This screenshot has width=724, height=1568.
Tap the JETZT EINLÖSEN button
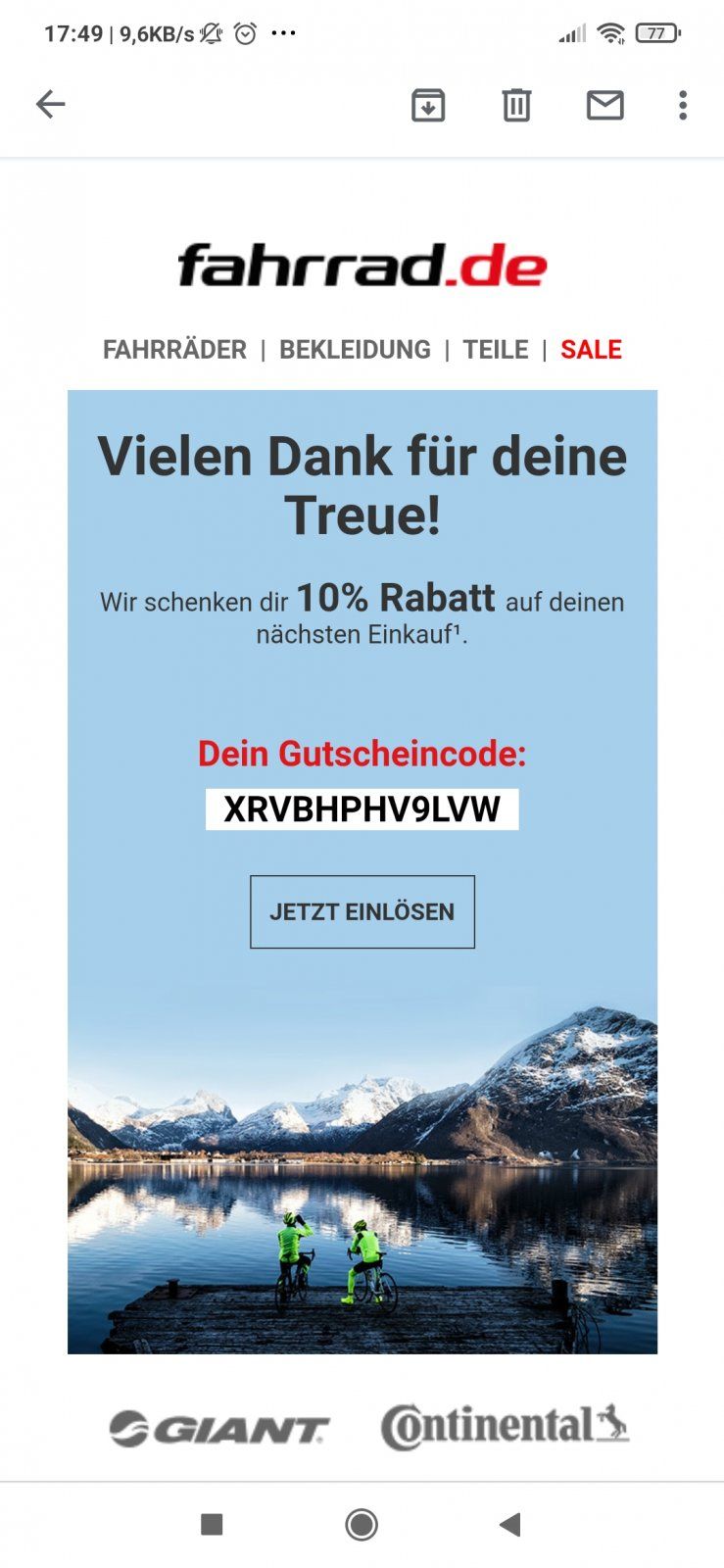pos(362,911)
